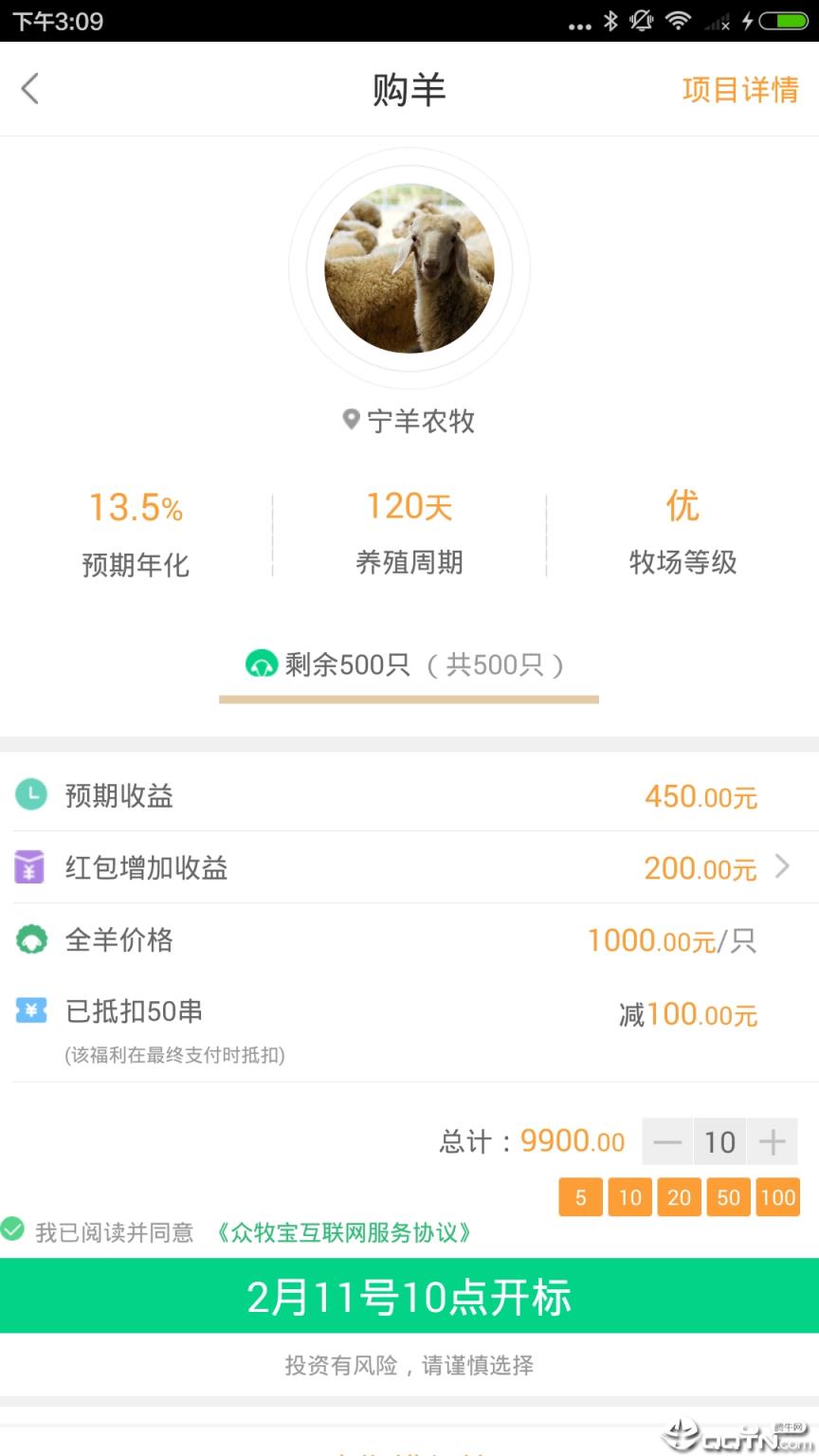The width and height of the screenshot is (819, 1456).
Task: Tap the plus button to increase quantity
Action: [x=773, y=1142]
